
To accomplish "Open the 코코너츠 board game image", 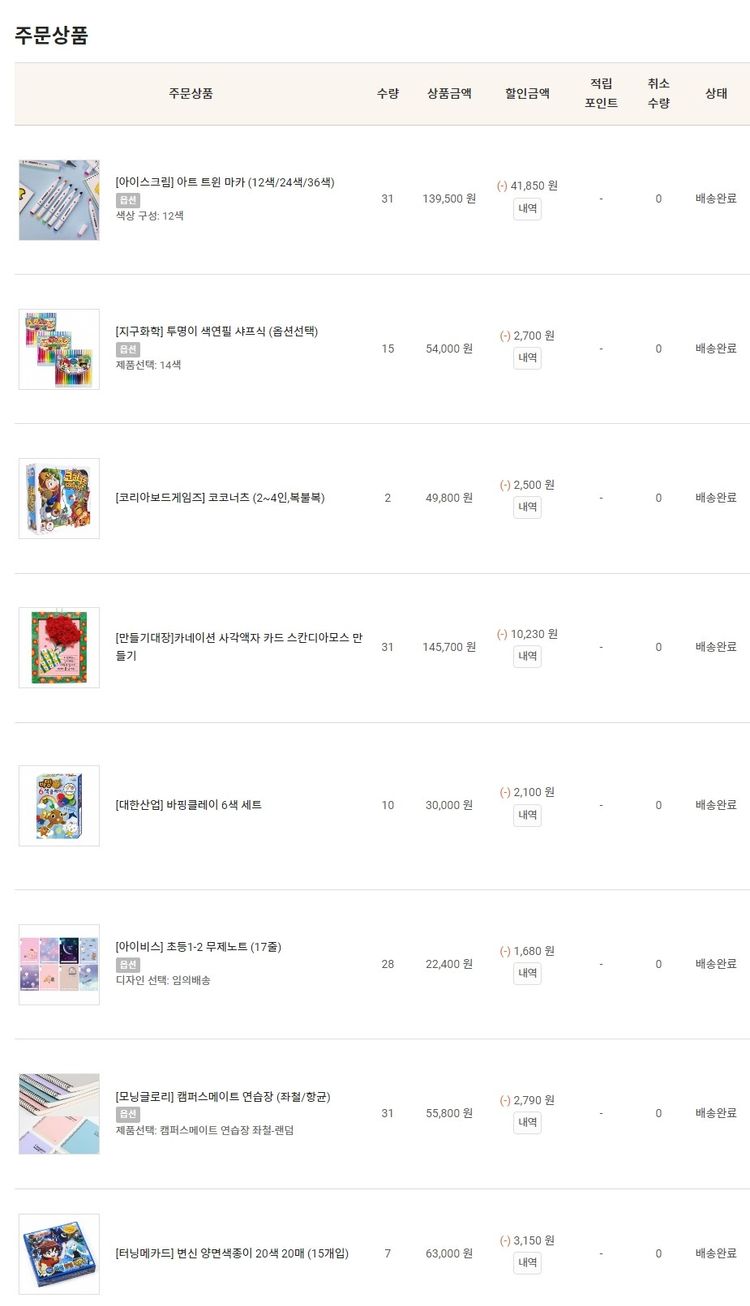I will tap(59, 498).
